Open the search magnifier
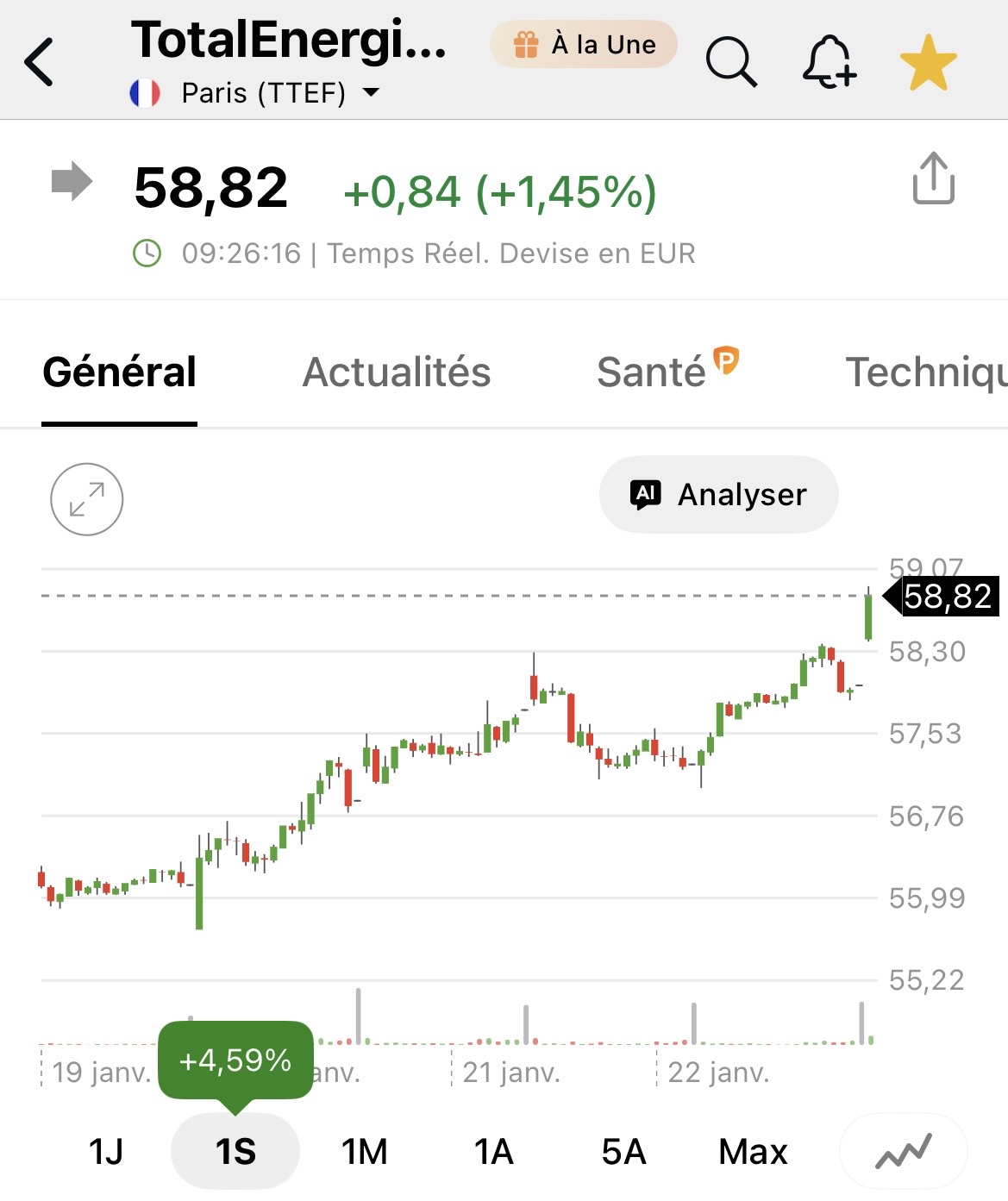This screenshot has height=1201, width=1008. (731, 63)
